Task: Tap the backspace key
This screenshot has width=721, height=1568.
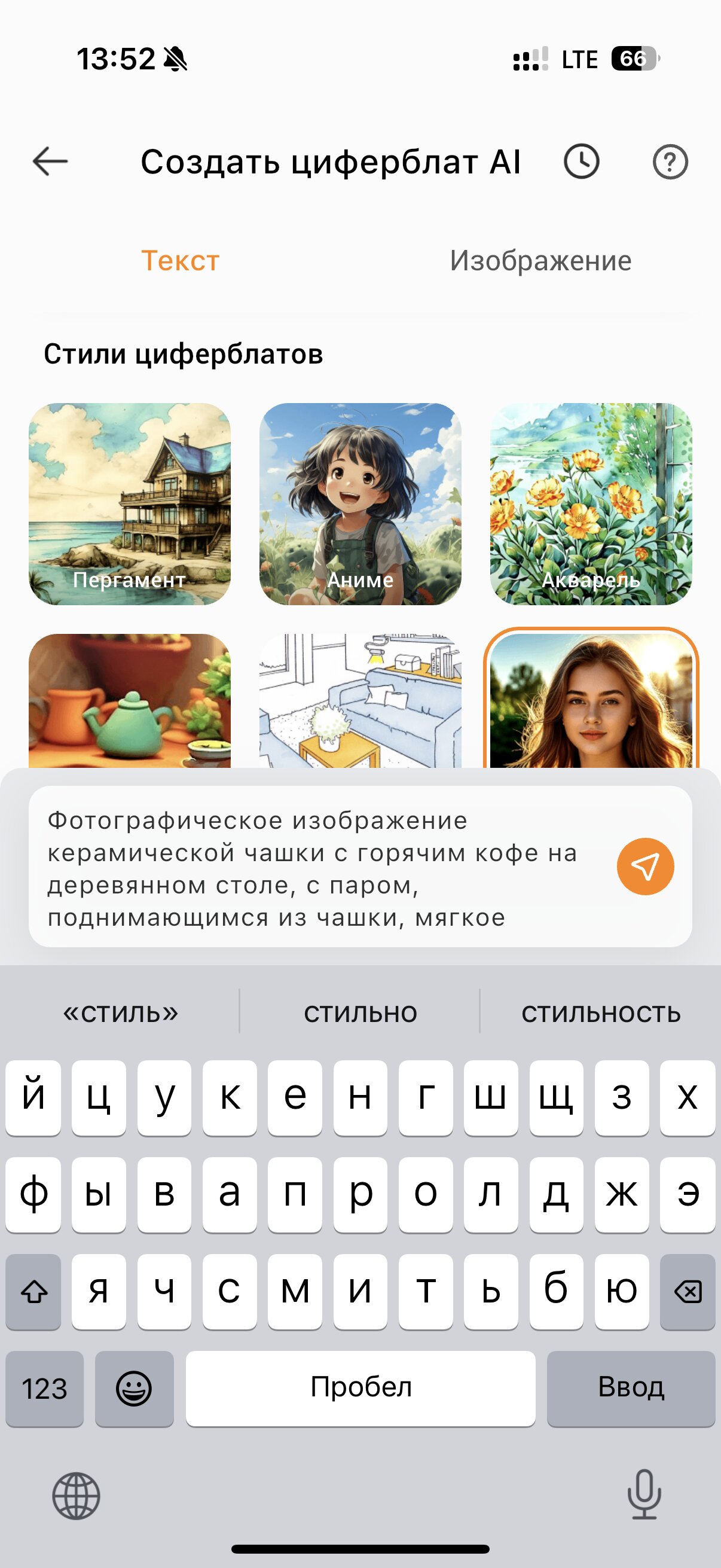Action: coord(688,1292)
